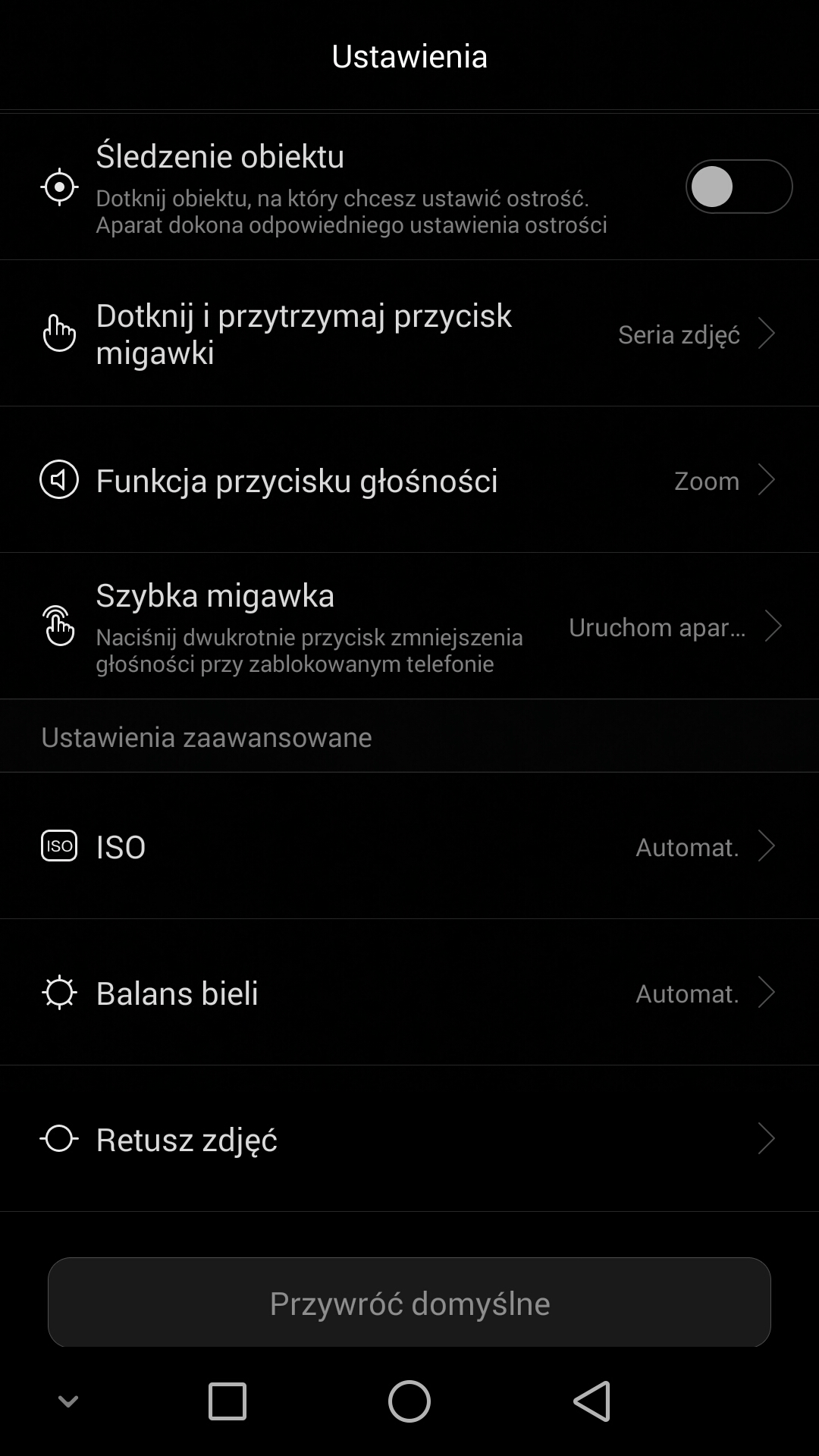Enable the Śledzenie obiektu switch
The width and height of the screenshot is (819, 1456).
pos(739,187)
